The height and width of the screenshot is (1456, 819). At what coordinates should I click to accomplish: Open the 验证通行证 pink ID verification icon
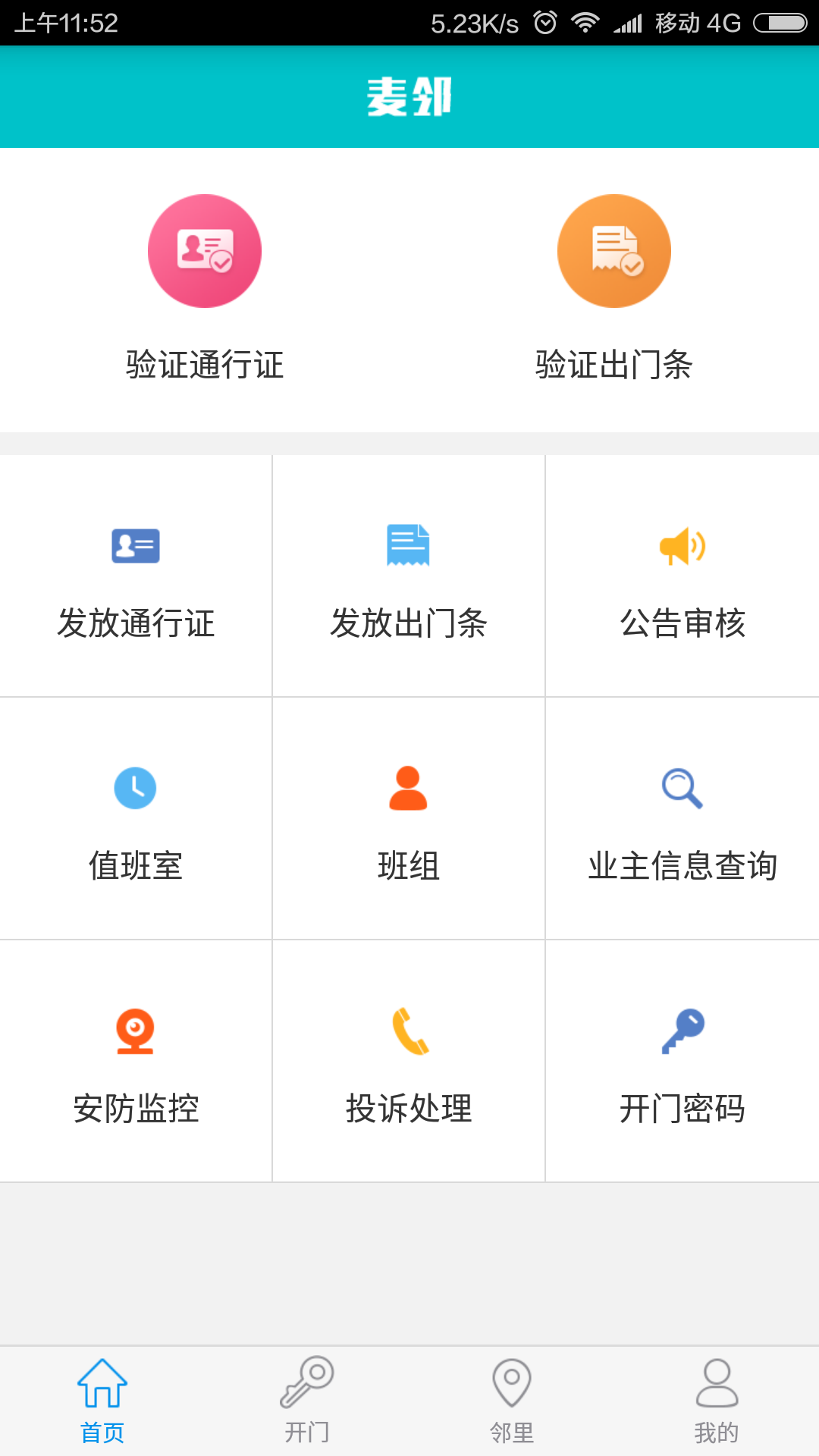coord(204,250)
